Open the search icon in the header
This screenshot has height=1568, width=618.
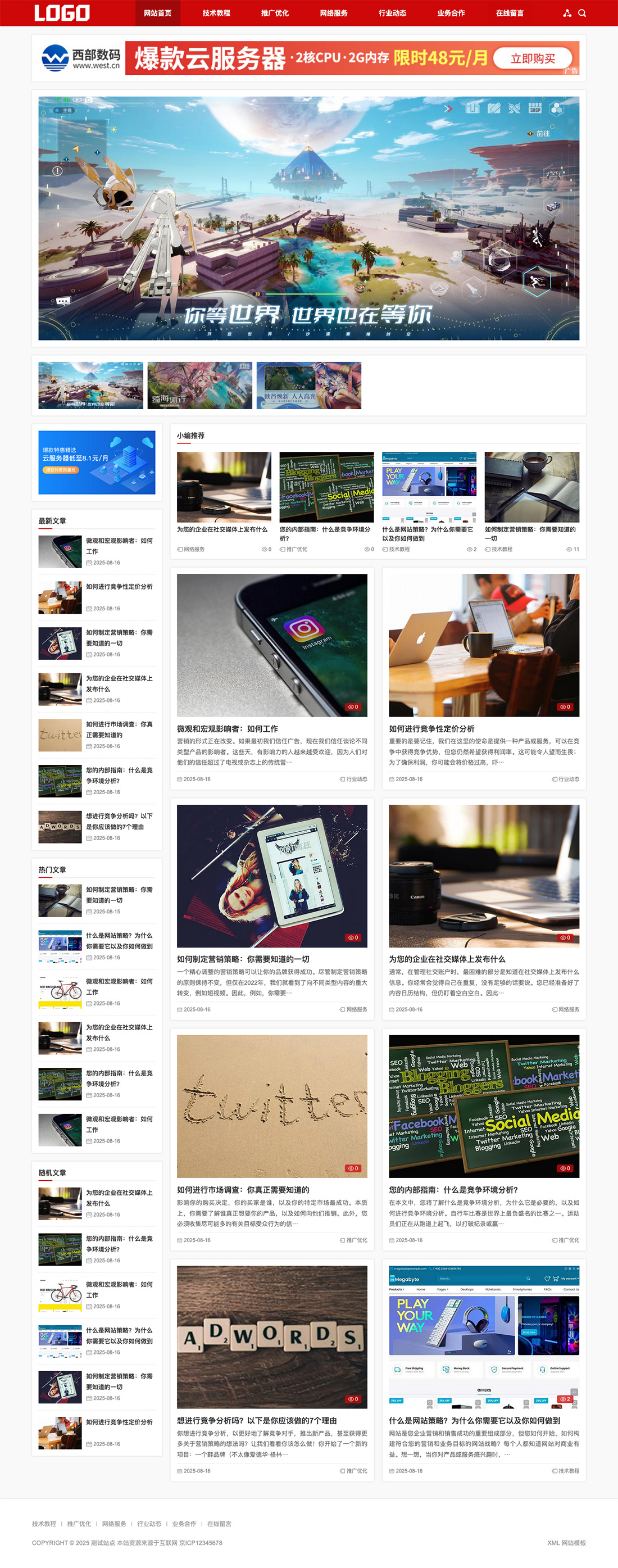pos(582,13)
